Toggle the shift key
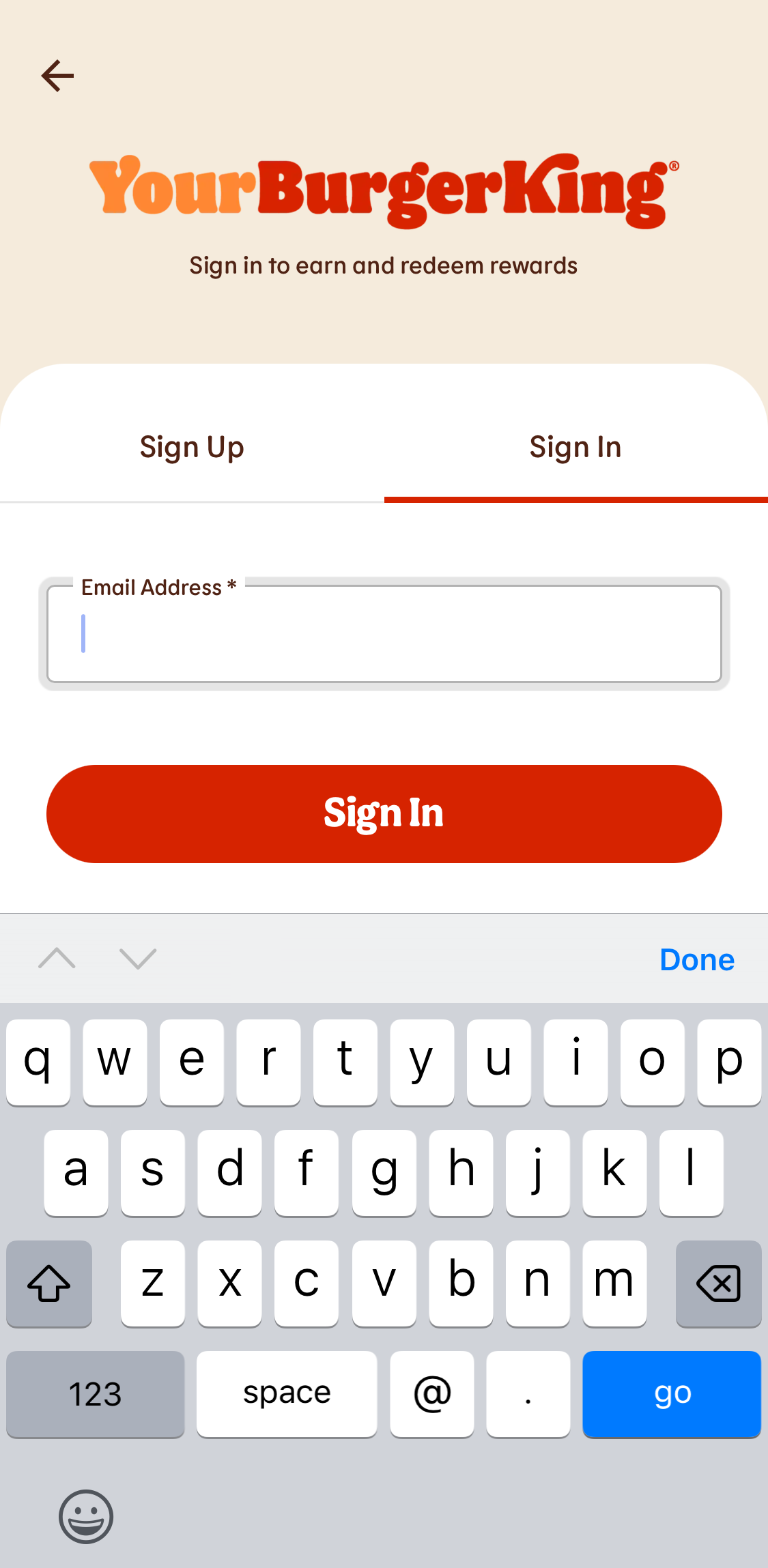The image size is (768, 1568). coord(48,1283)
